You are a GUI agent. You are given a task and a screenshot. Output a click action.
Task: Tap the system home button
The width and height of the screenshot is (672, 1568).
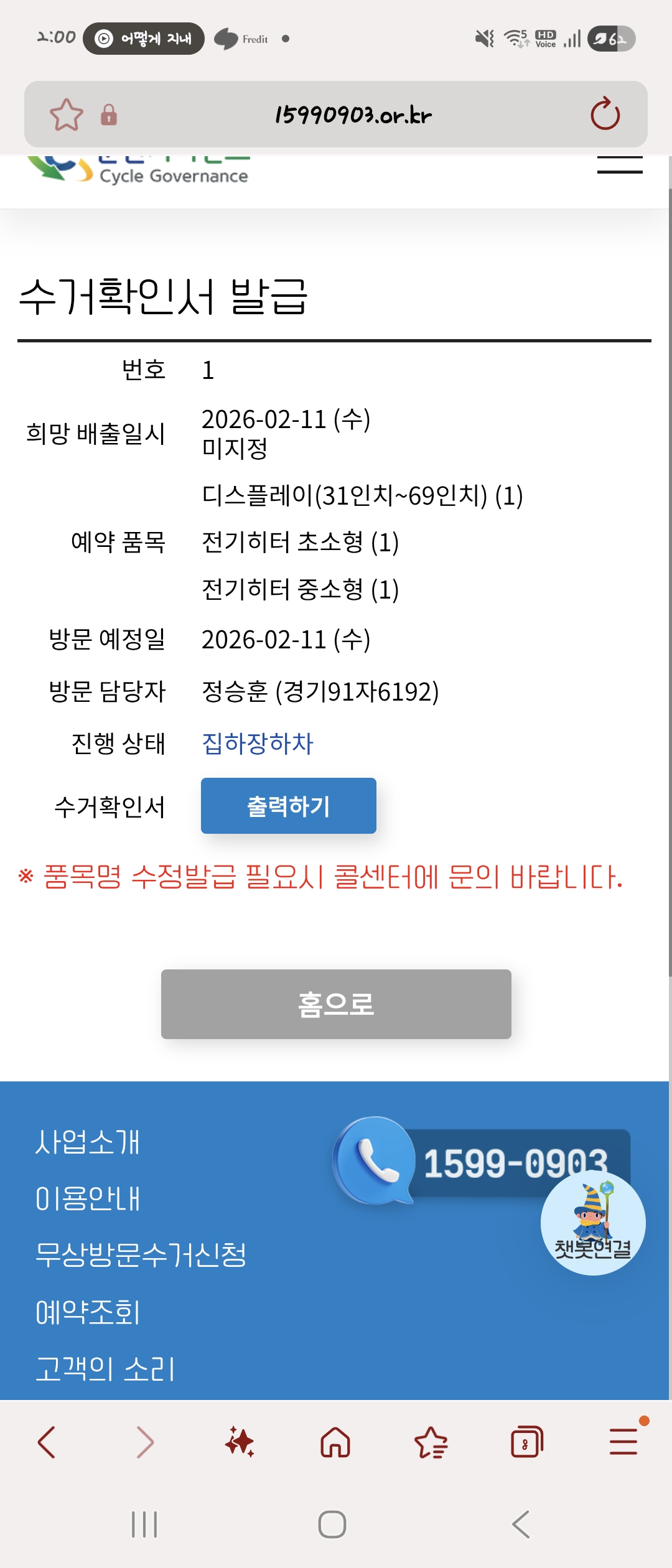click(332, 1524)
